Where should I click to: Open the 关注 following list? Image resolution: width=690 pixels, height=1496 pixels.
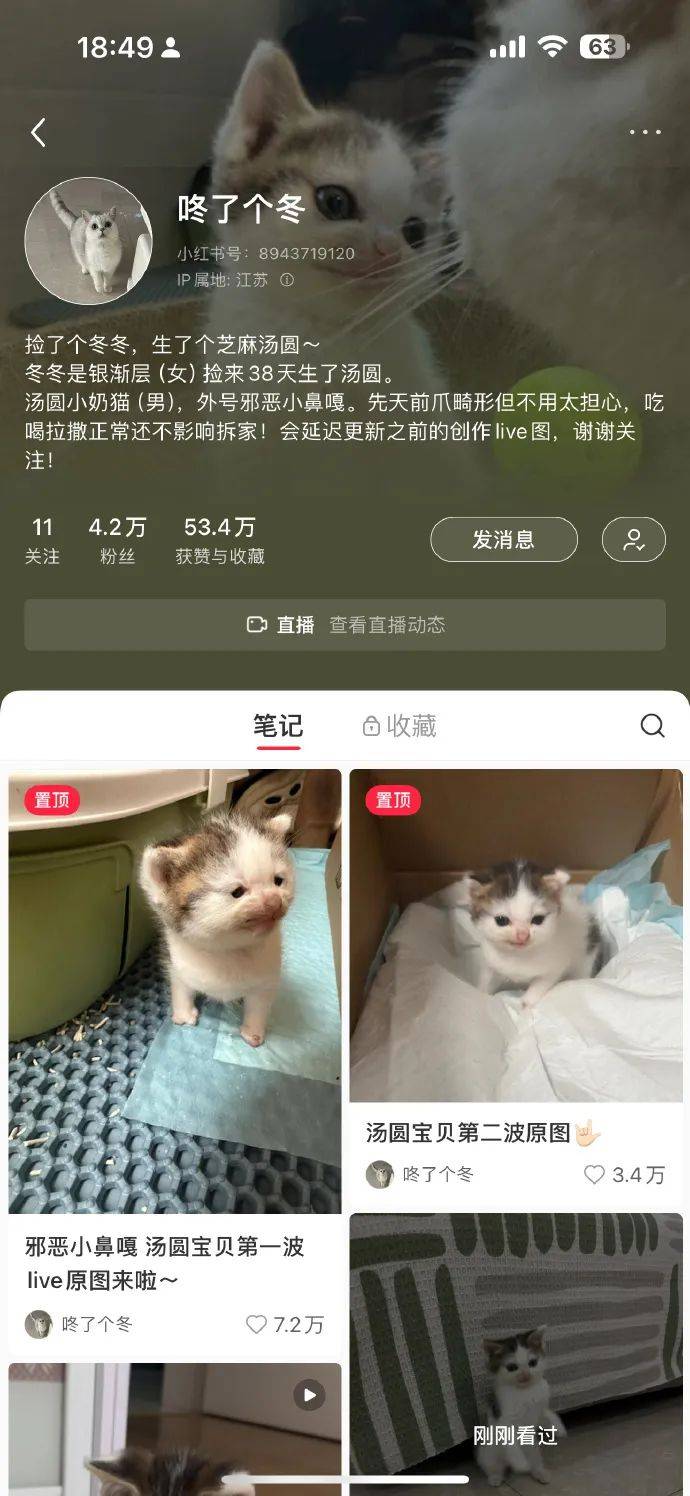click(x=42, y=540)
